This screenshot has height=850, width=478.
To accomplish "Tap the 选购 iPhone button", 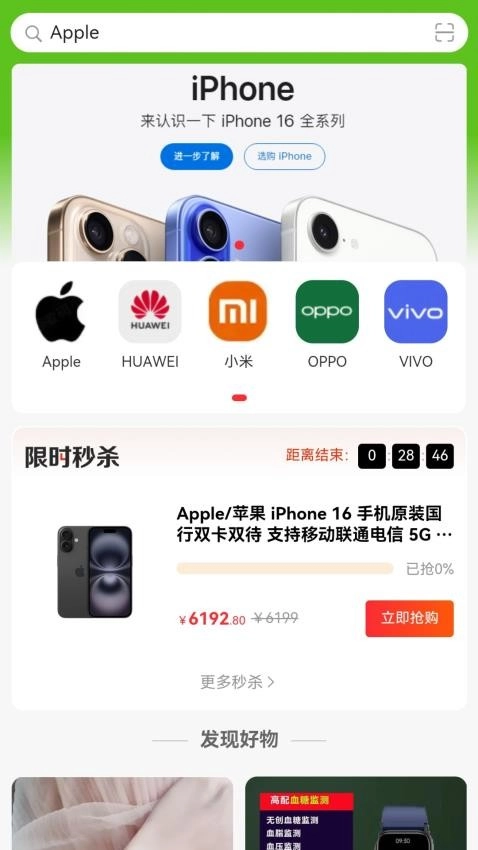I will click(x=285, y=157).
